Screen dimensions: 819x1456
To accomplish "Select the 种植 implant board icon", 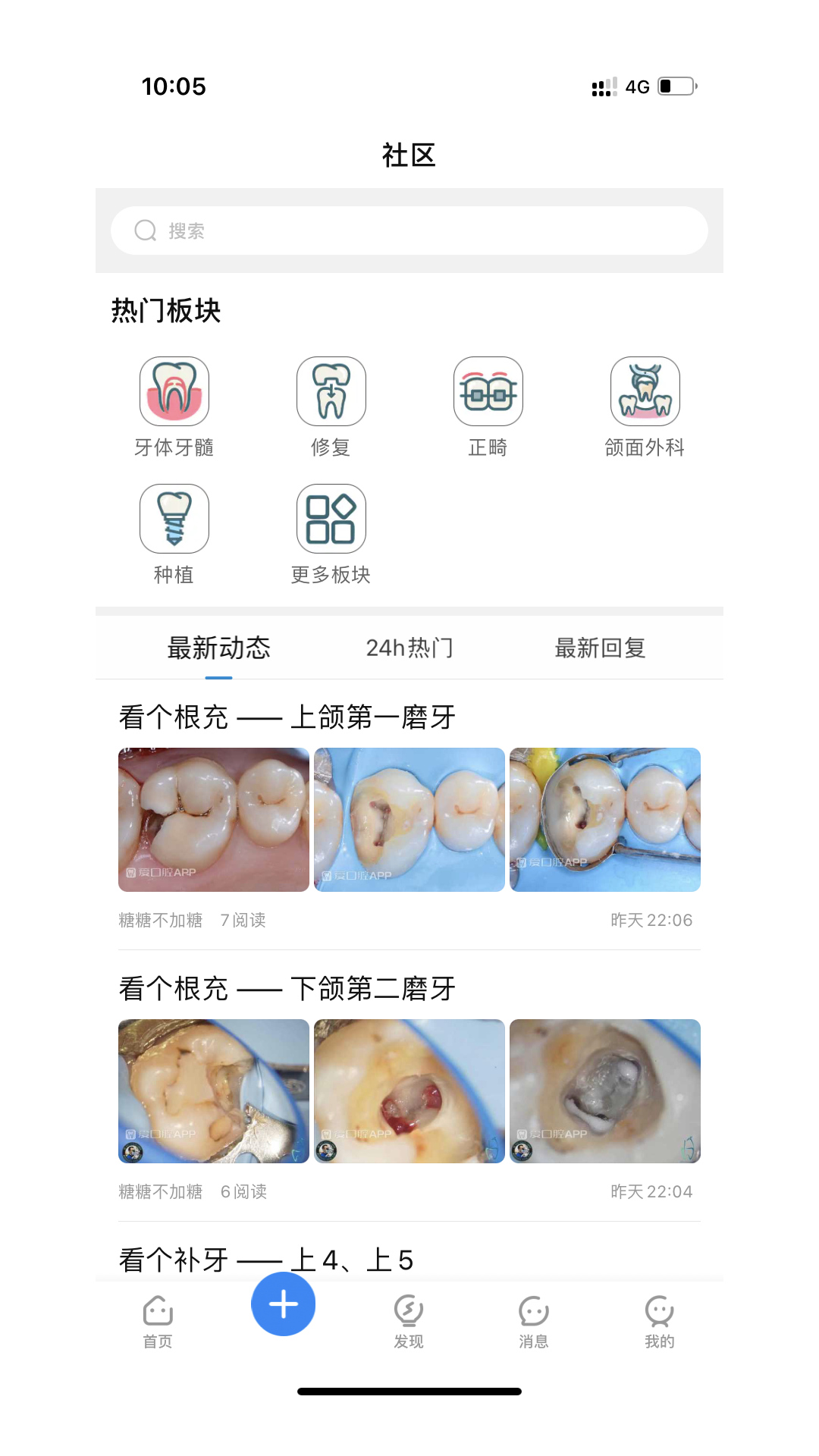I will click(174, 518).
